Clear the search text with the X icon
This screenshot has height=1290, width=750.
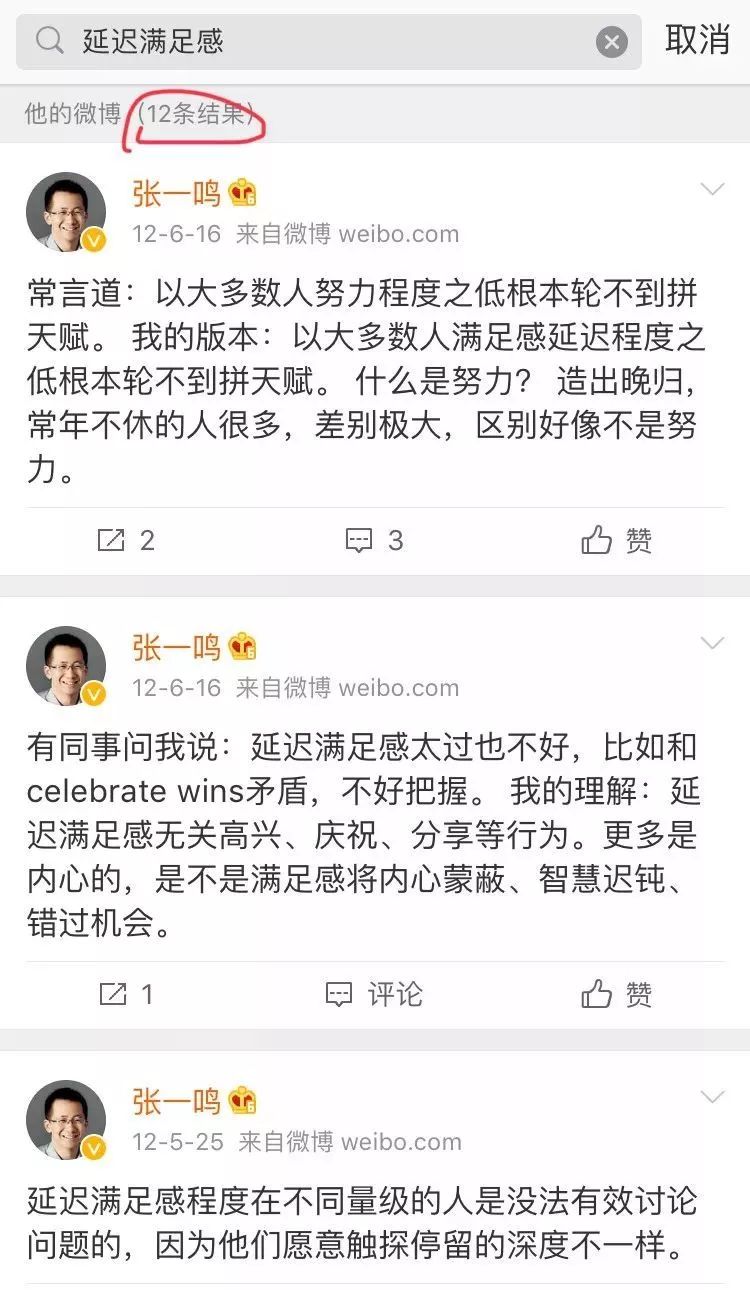[612, 42]
